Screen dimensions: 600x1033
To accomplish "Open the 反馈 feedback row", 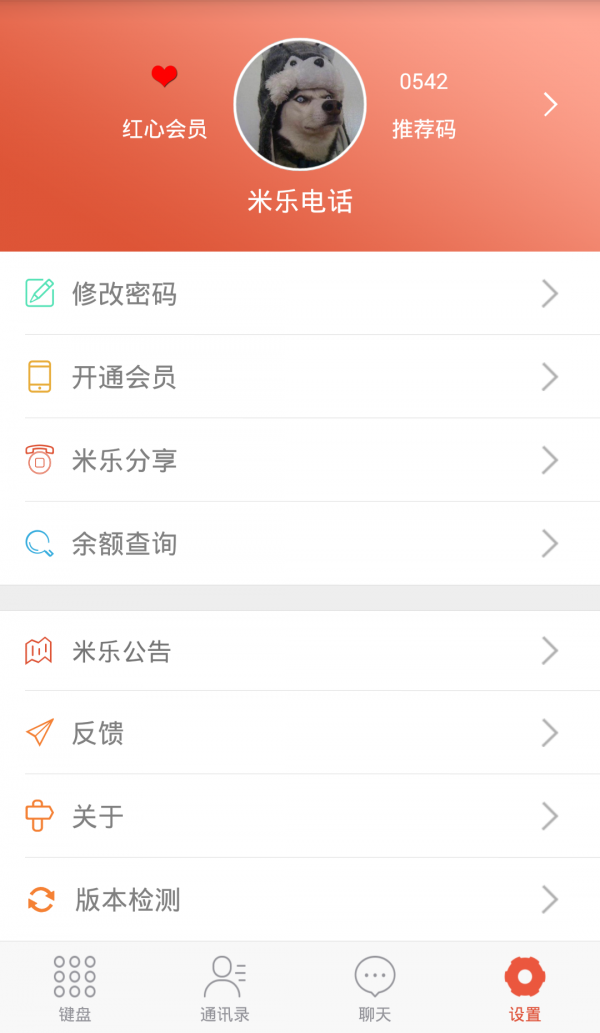I will pos(300,733).
